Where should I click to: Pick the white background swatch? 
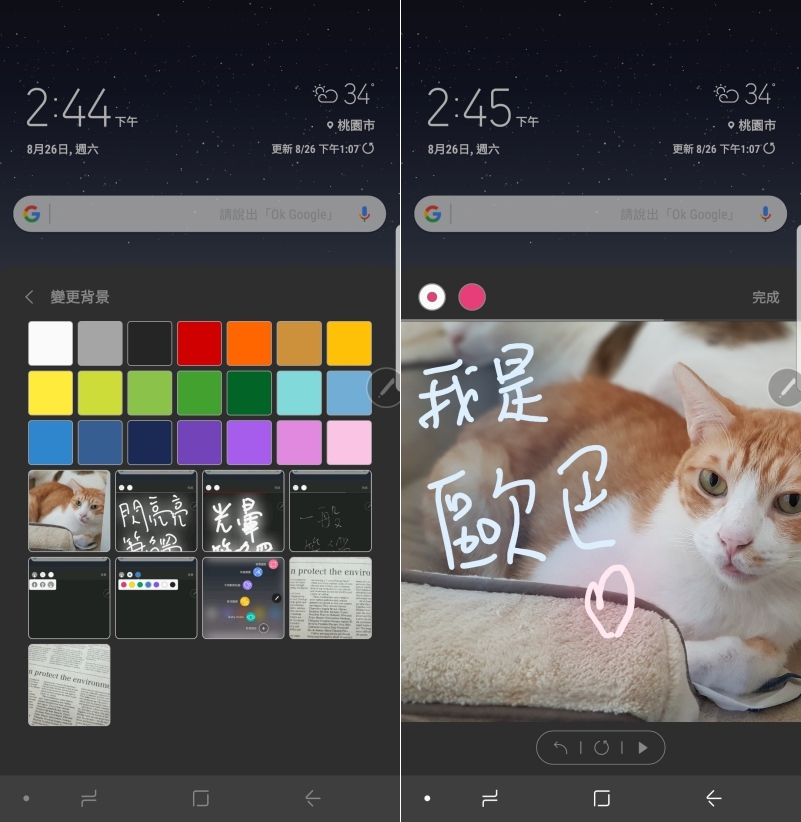tap(50, 343)
